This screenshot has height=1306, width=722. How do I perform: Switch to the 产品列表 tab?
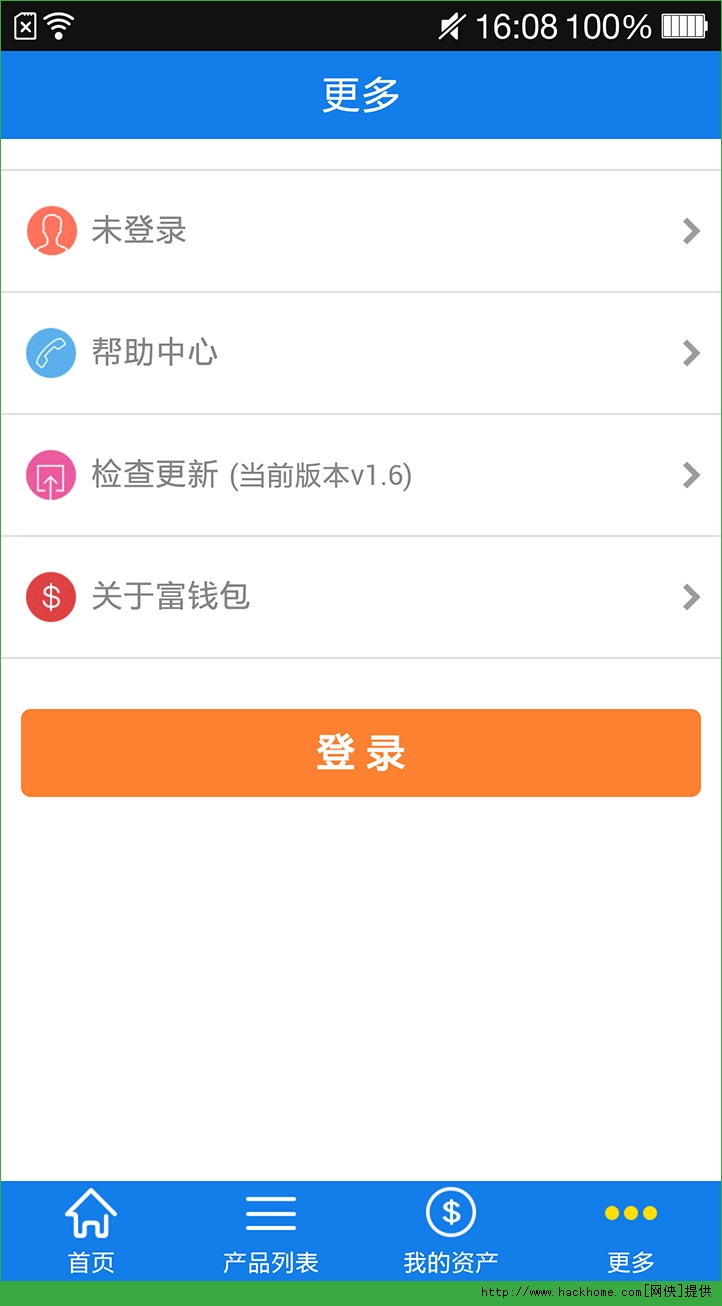[x=271, y=1231]
